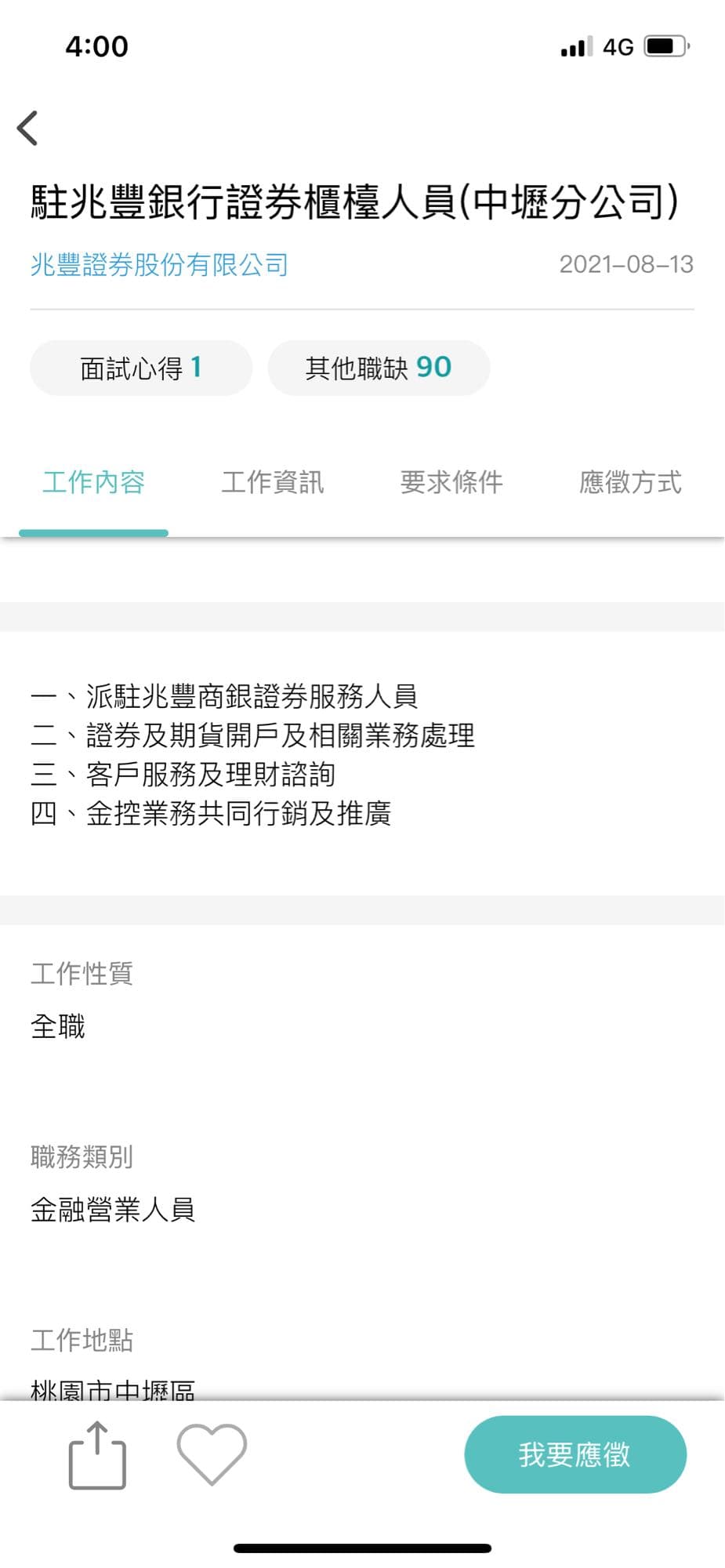The width and height of the screenshot is (725, 1568).
Task: Expand the 工作地點 details
Action: [81, 1341]
